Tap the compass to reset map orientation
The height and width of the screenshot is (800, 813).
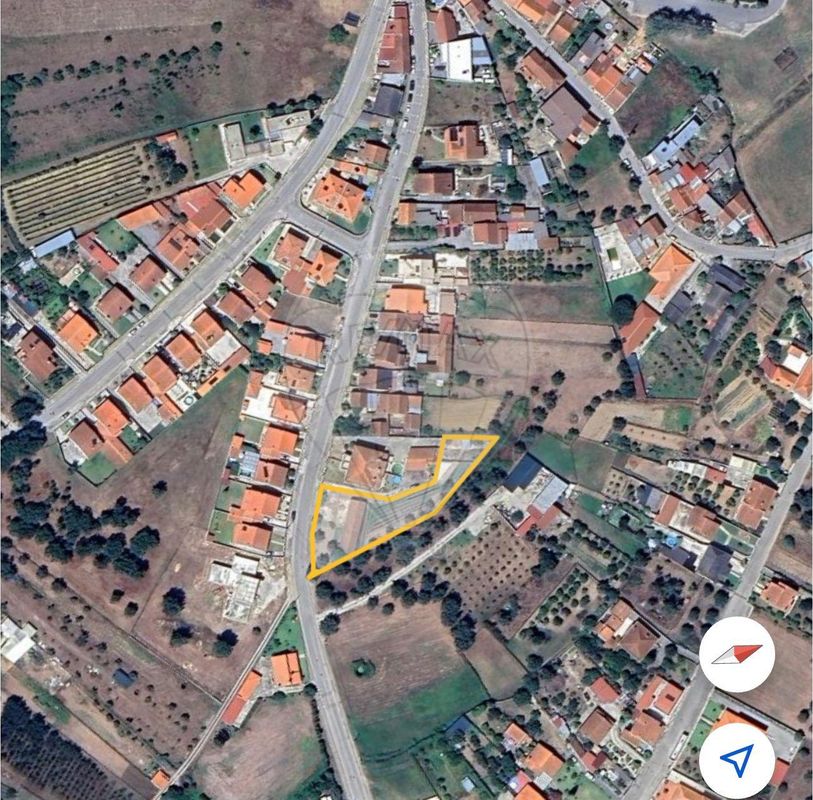737,655
